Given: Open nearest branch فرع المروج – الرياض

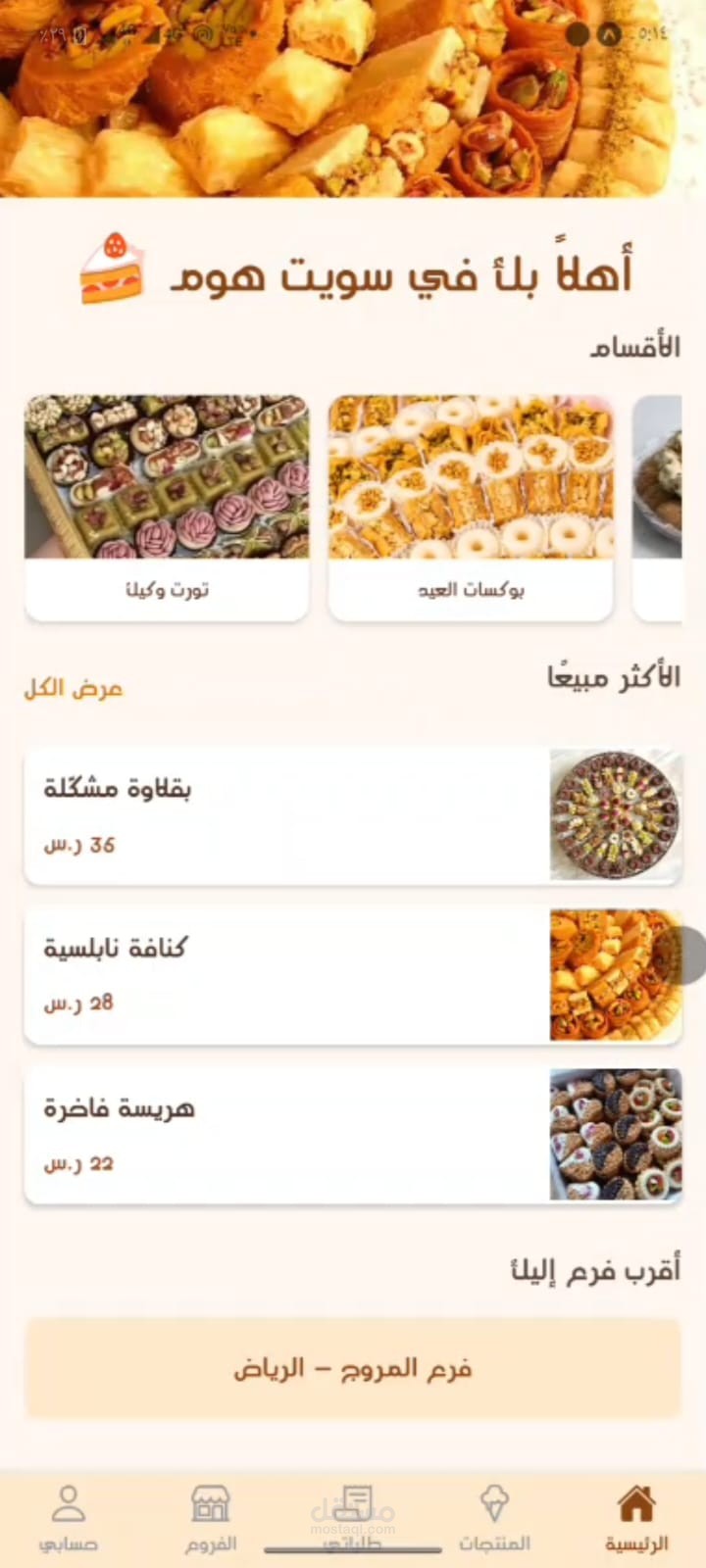Looking at the screenshot, I should pos(352,1368).
